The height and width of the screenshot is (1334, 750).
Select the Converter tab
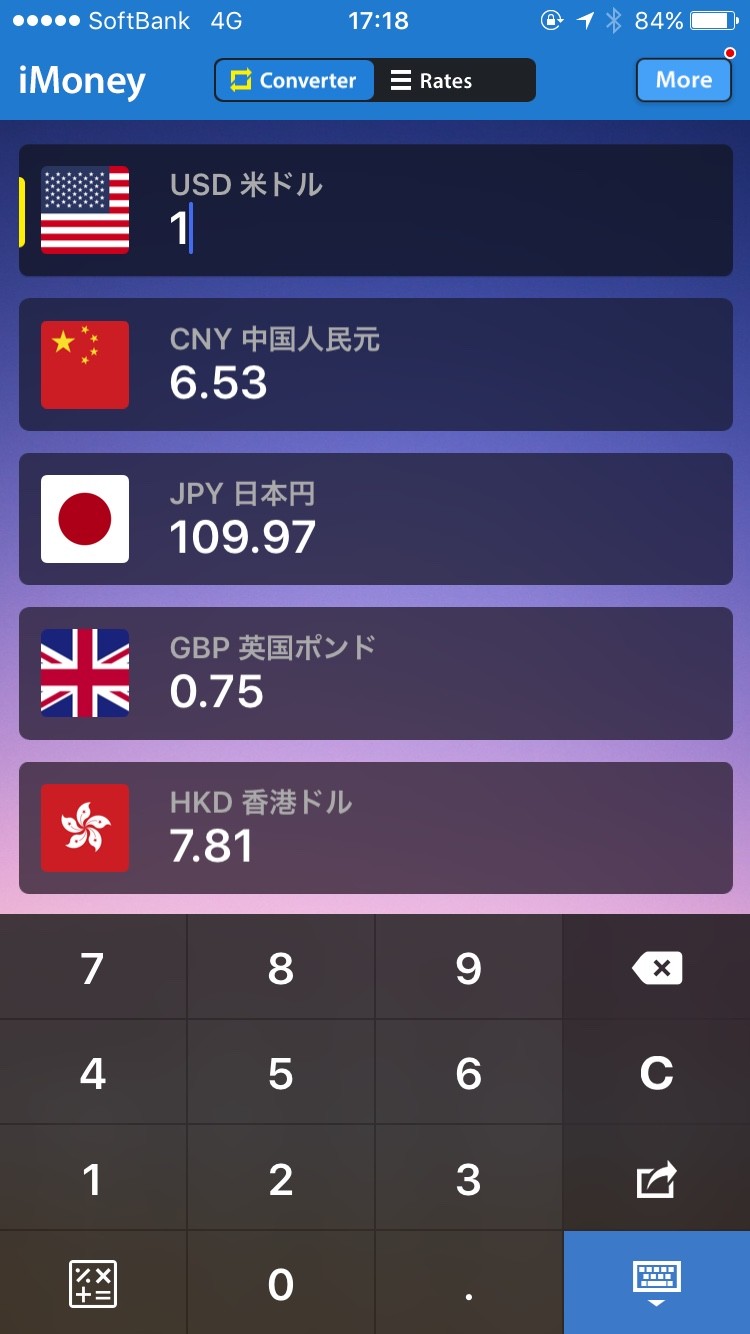coord(294,81)
